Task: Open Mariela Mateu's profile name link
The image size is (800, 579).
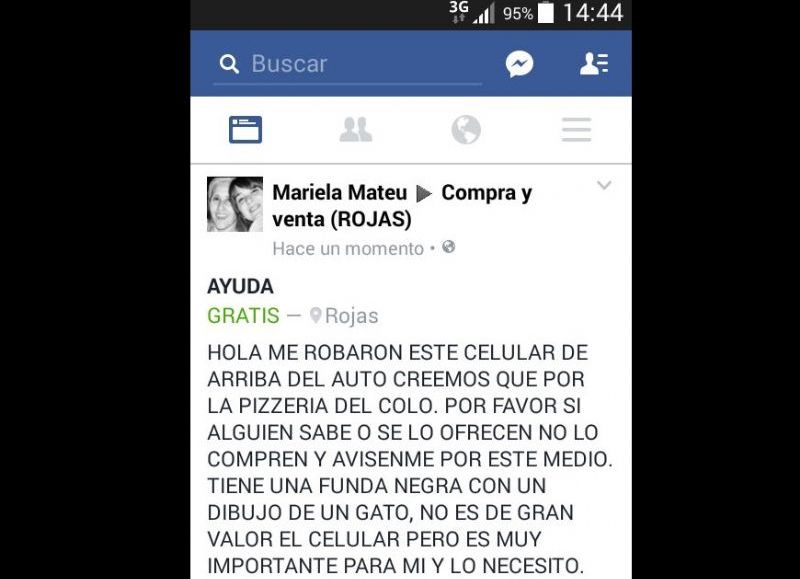Action: (339, 193)
